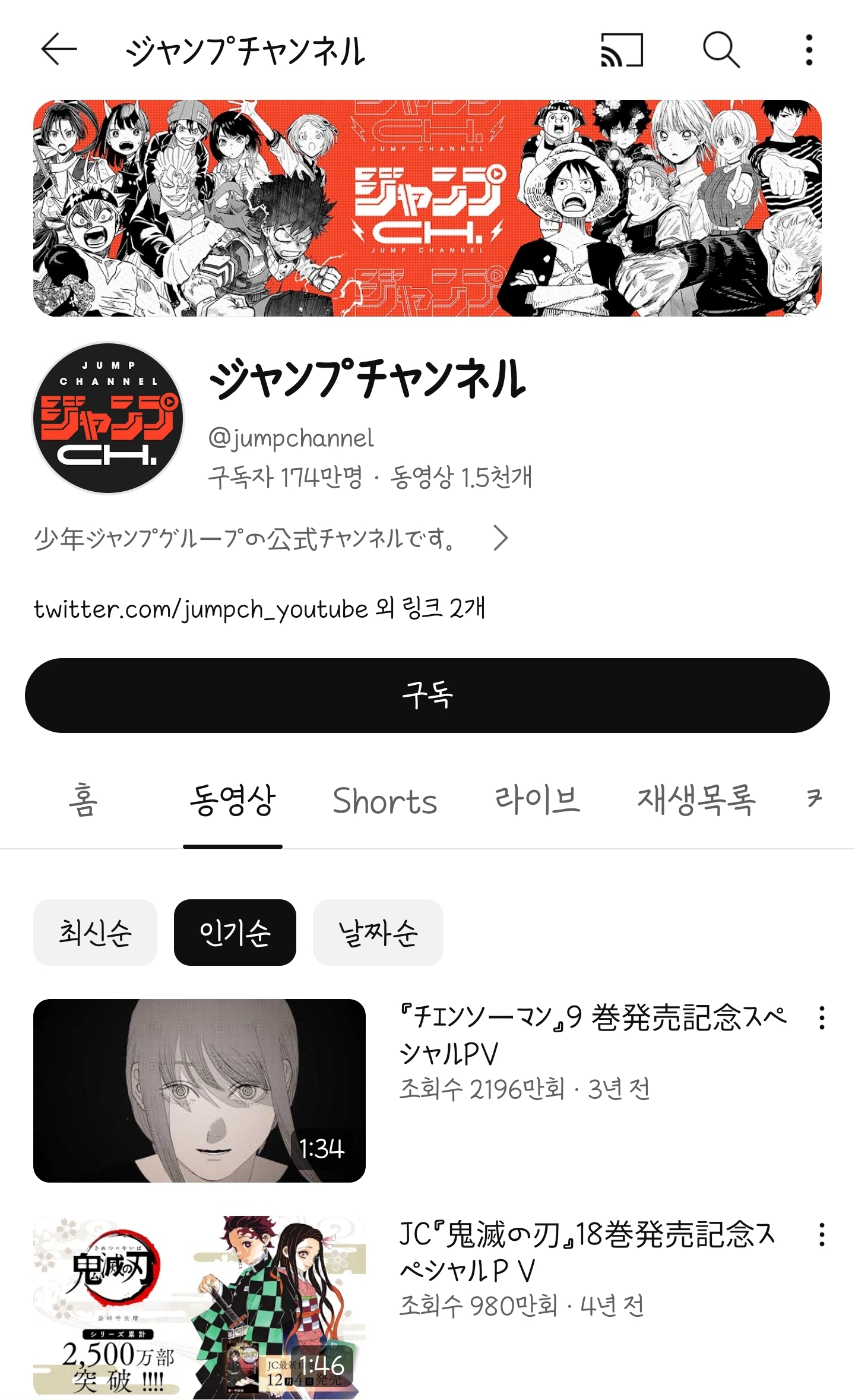Play the チェンソーマン 9巻 PV video

(x=199, y=1091)
